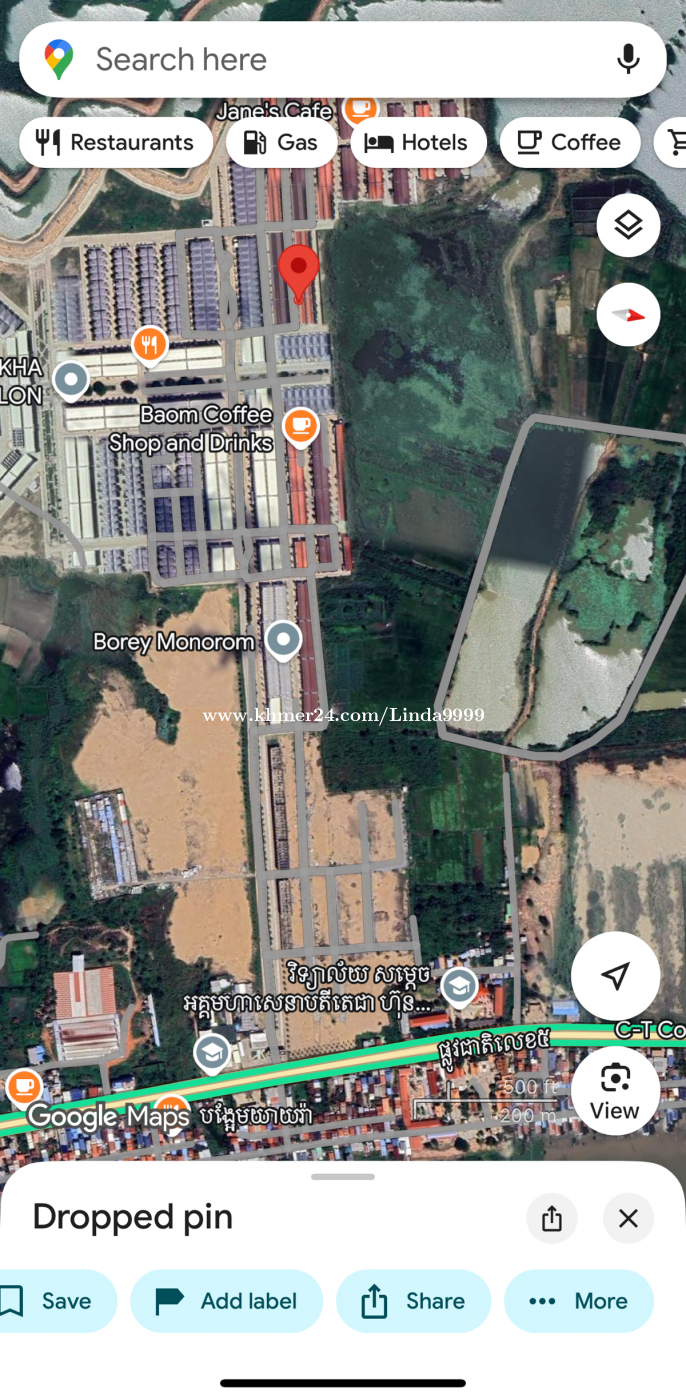Open the More options chip
Screen dimensions: 686x1400
click(579, 1301)
